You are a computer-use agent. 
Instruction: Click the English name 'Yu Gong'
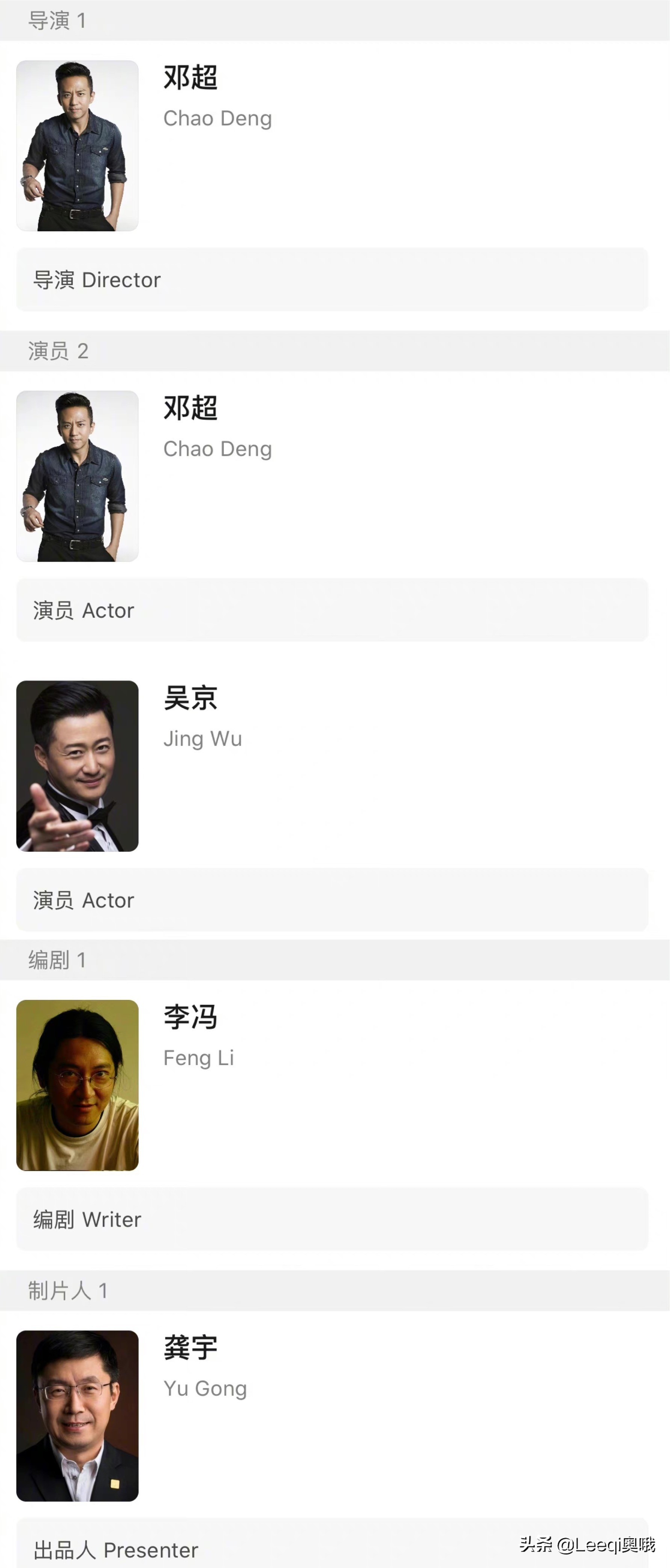[205, 1389]
